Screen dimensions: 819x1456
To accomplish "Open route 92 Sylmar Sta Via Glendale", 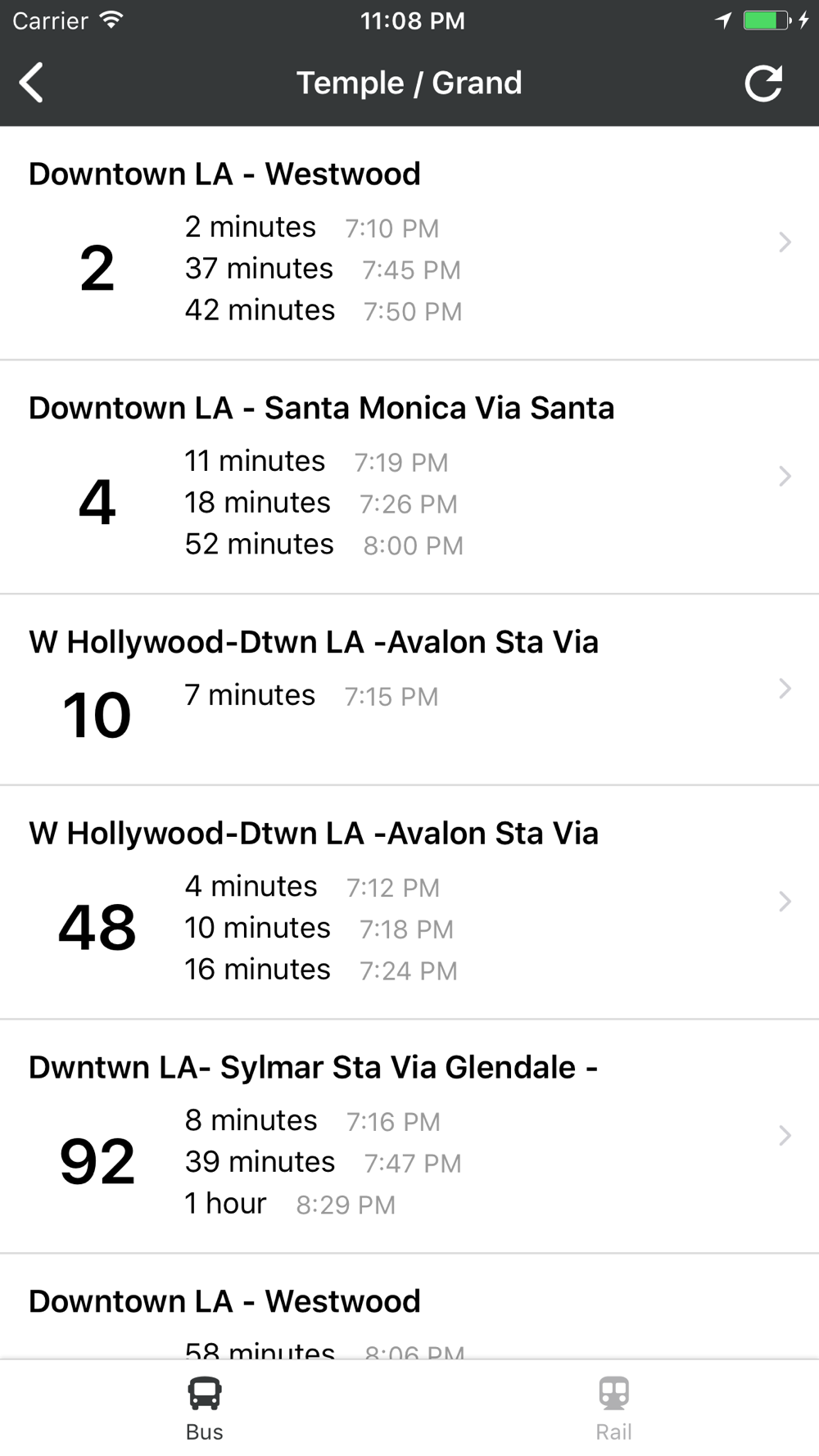I will click(409, 1137).
